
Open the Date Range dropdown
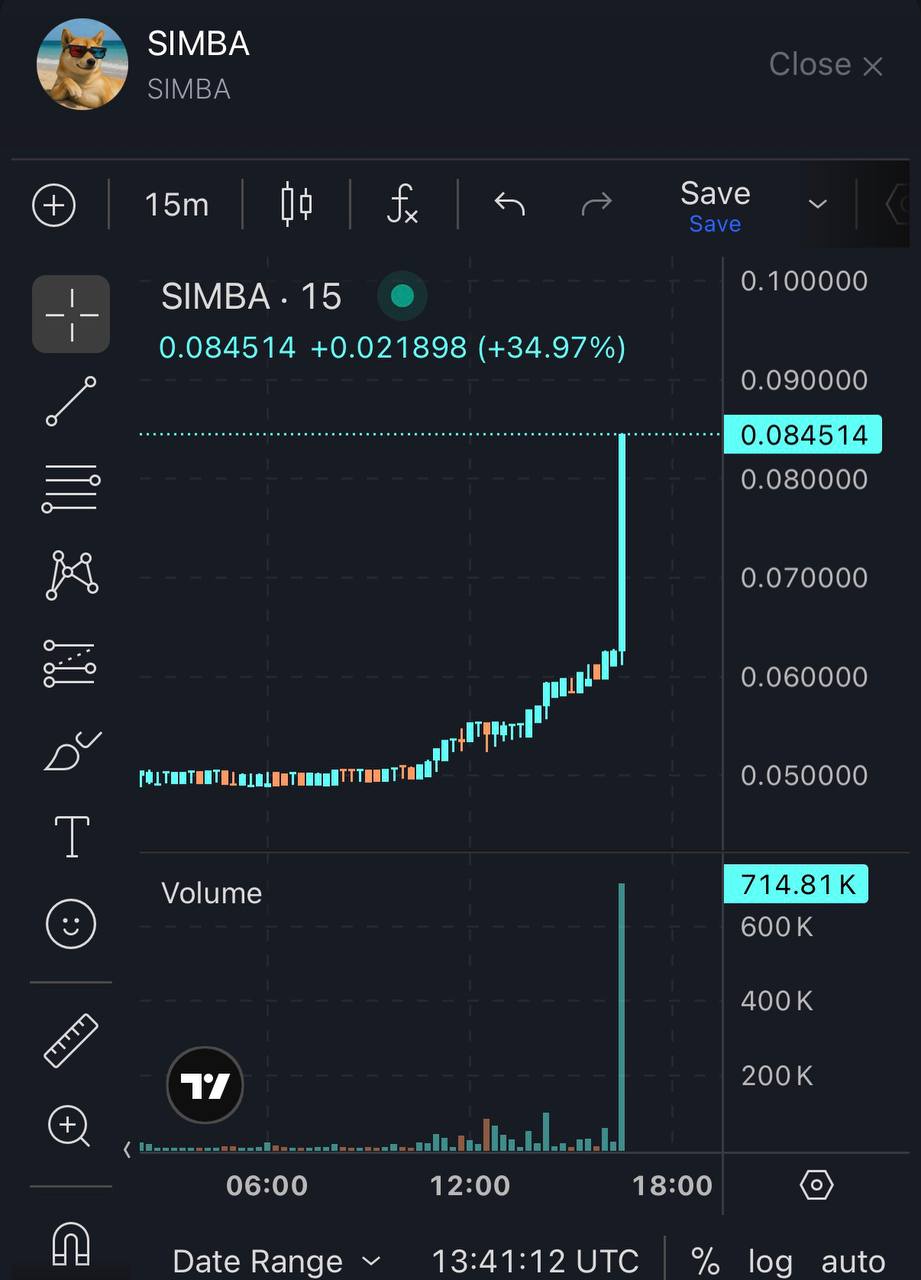click(x=276, y=1261)
